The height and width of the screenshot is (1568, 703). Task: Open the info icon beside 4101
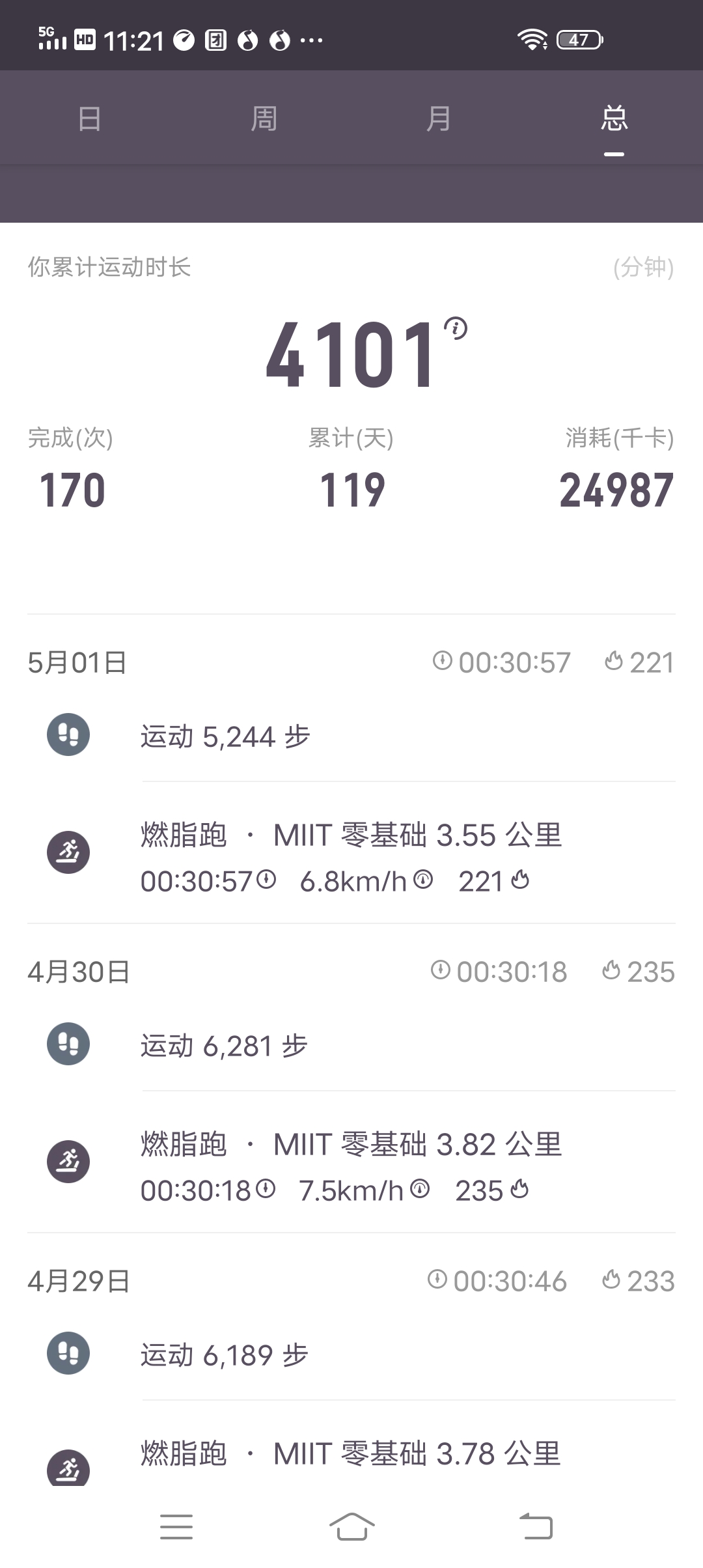pyautogui.click(x=456, y=328)
